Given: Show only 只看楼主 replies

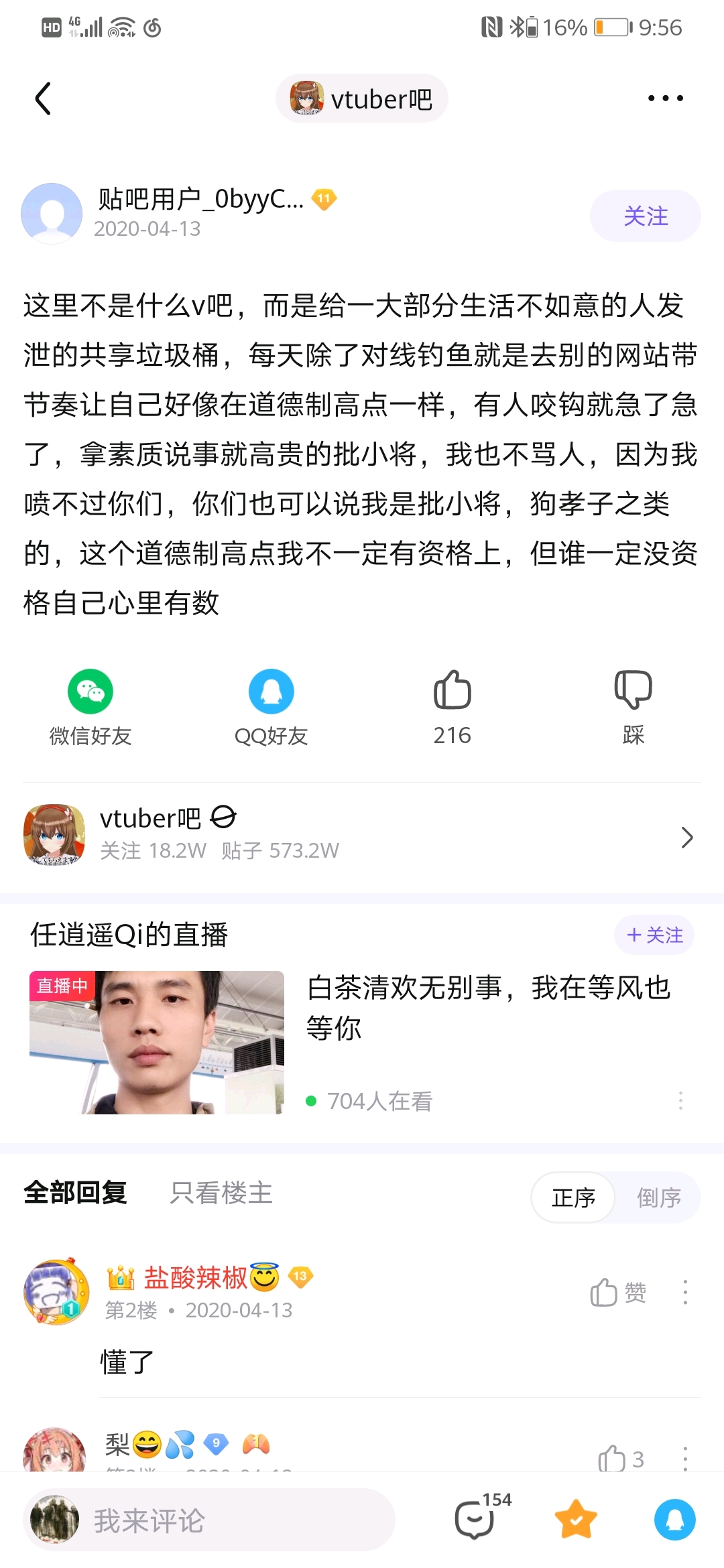Looking at the screenshot, I should (x=221, y=1193).
